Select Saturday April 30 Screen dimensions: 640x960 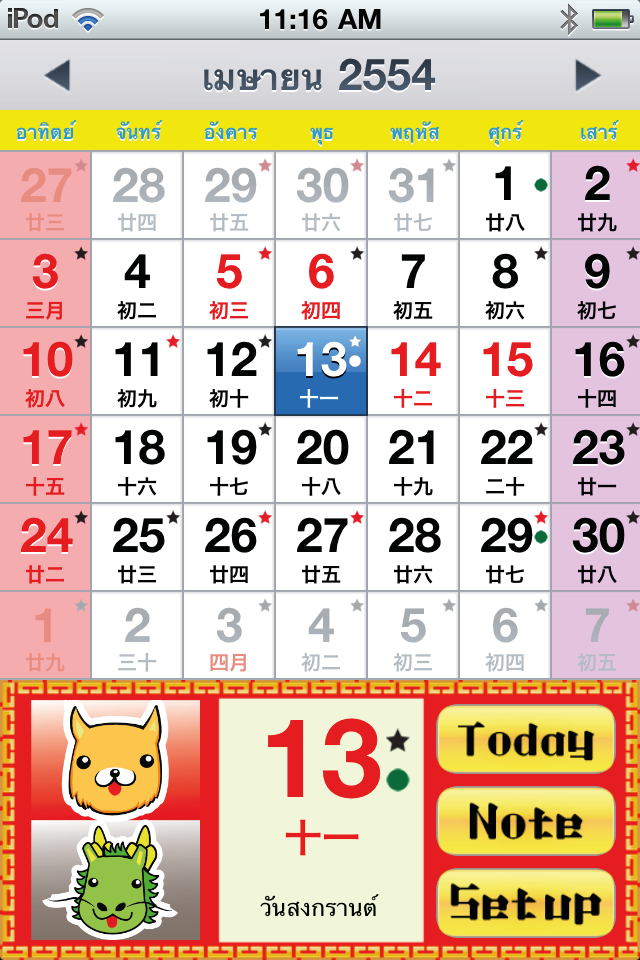point(597,547)
